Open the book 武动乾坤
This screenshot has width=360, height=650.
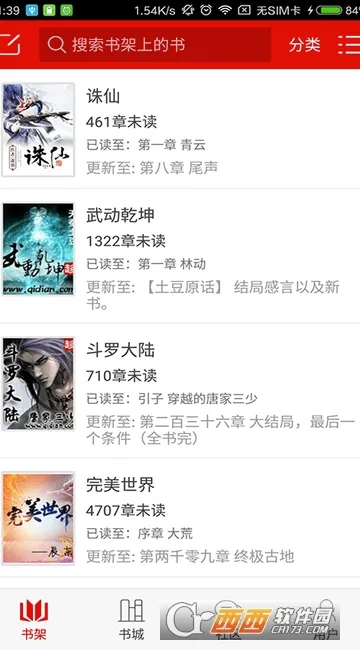pyautogui.click(x=180, y=256)
